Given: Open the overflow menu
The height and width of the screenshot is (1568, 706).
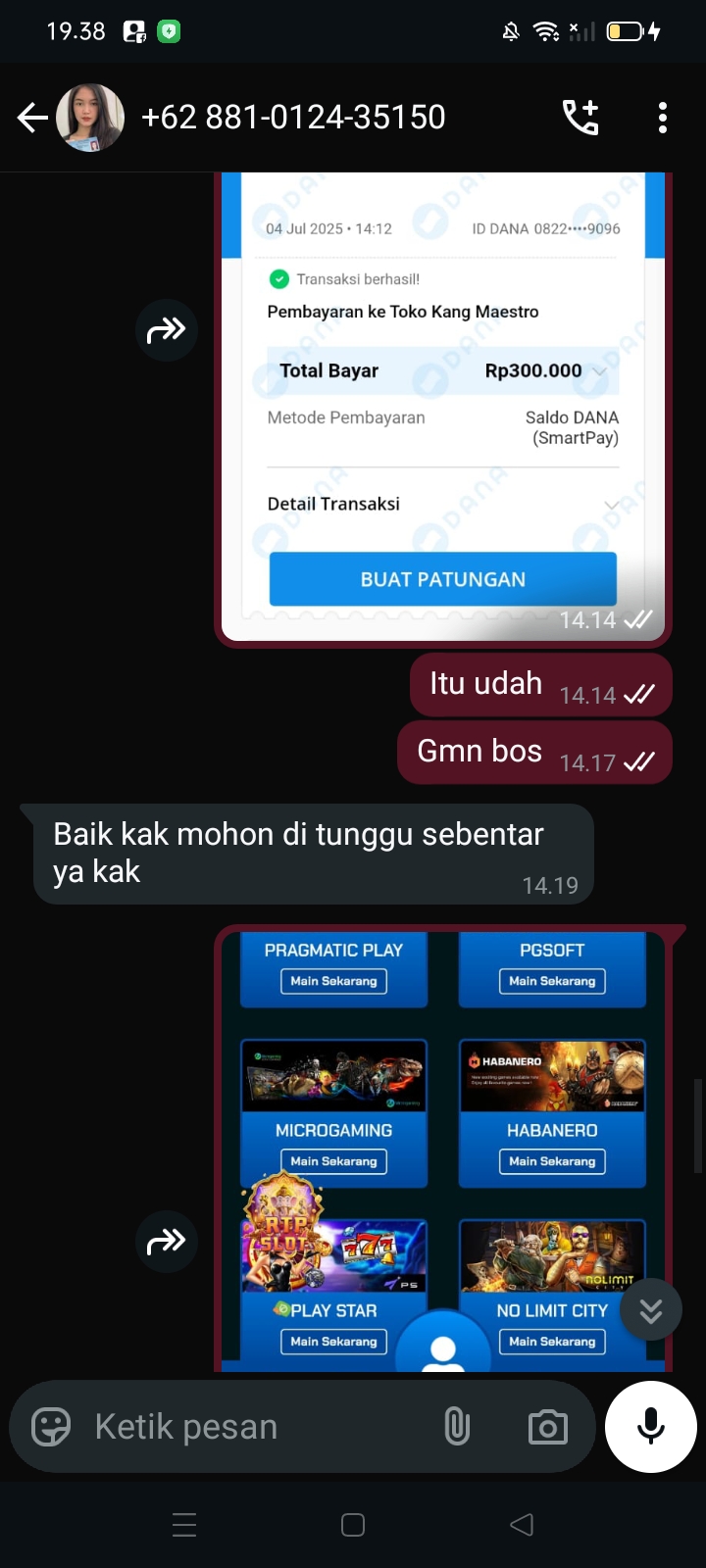Looking at the screenshot, I should pyautogui.click(x=663, y=118).
